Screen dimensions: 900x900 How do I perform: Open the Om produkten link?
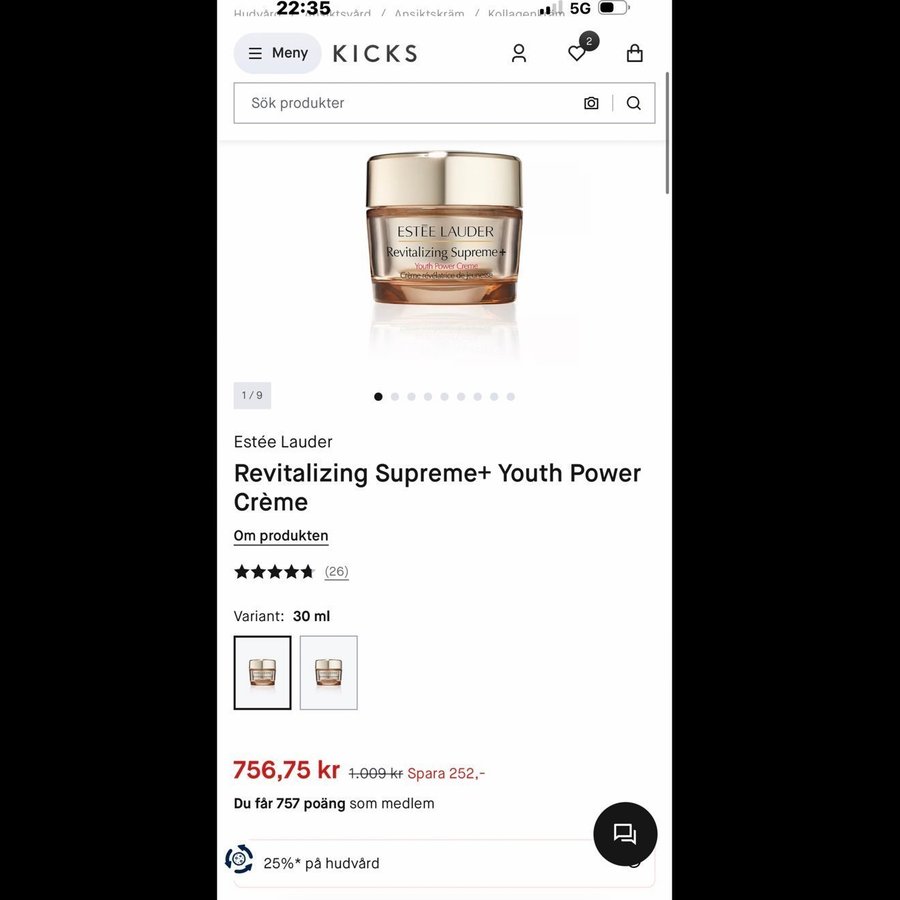[281, 536]
